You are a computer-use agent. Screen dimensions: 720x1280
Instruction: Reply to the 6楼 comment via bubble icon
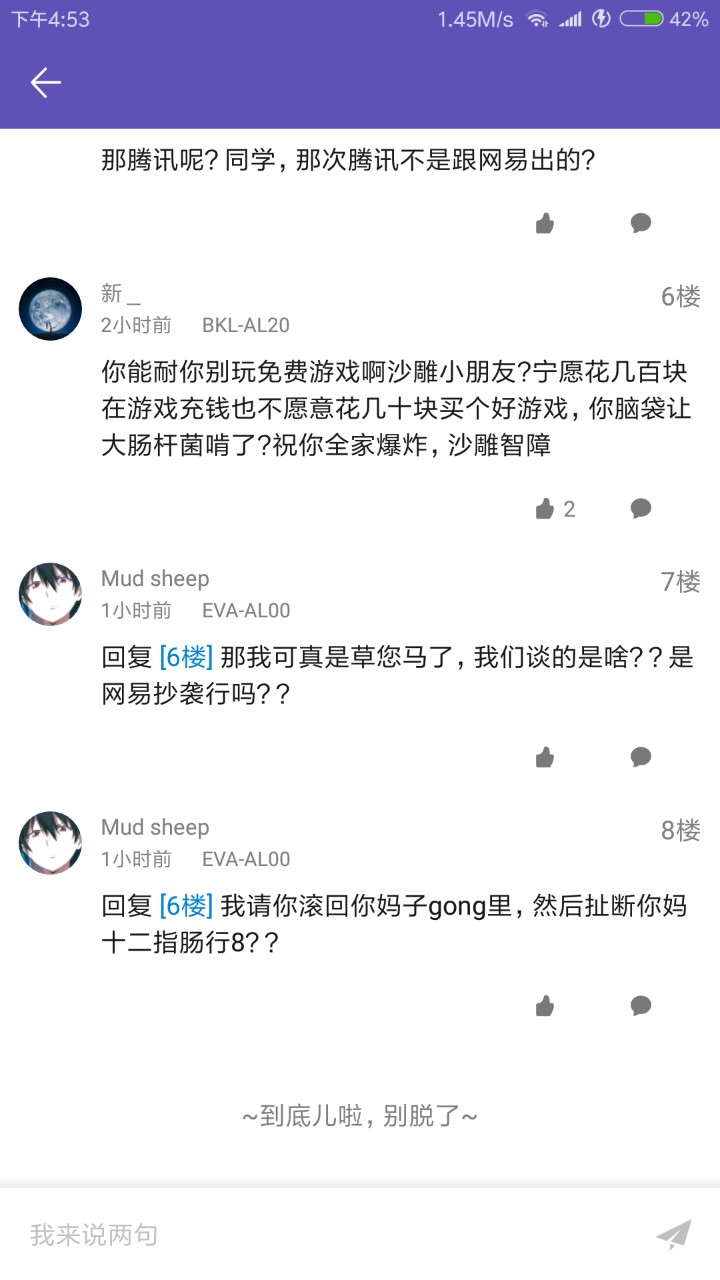point(641,508)
